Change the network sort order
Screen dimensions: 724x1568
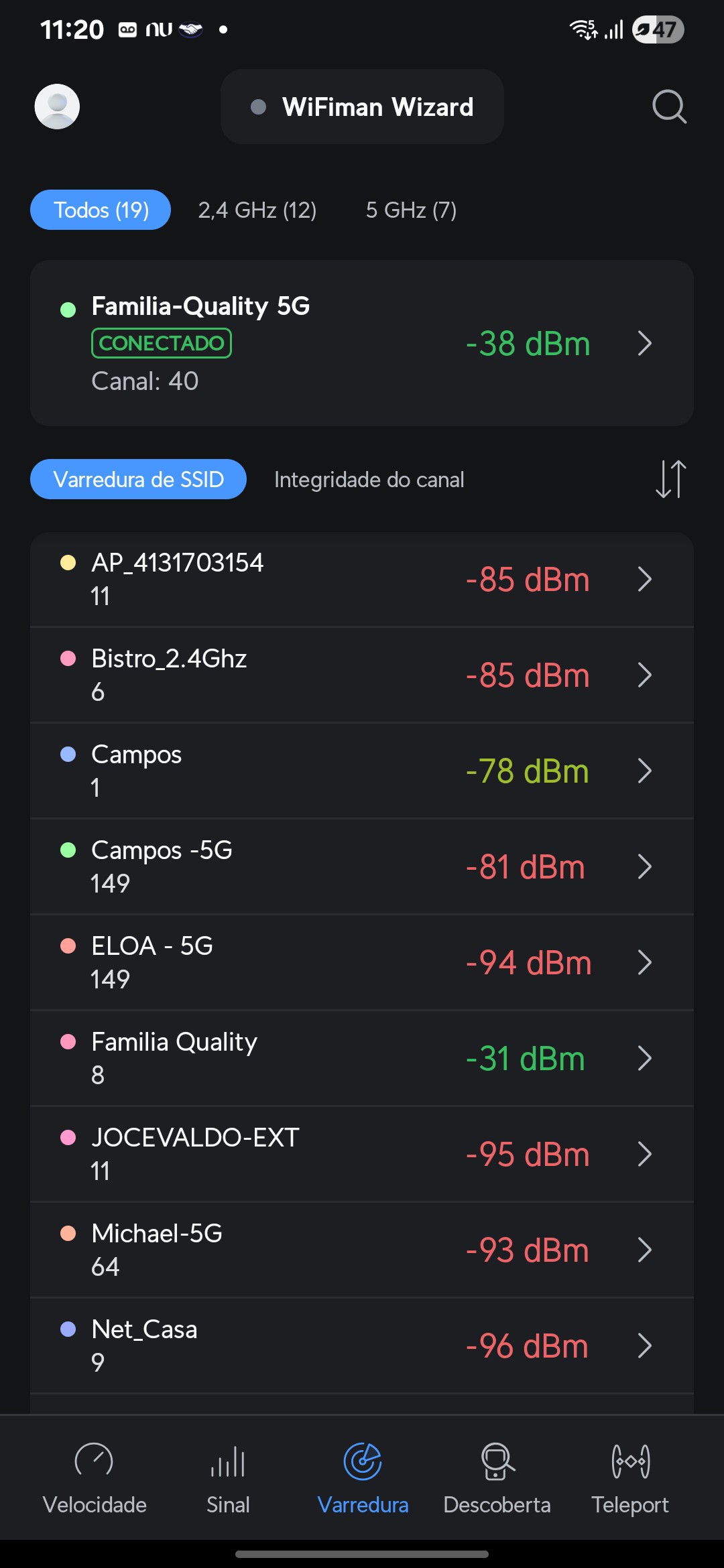pyautogui.click(x=670, y=479)
